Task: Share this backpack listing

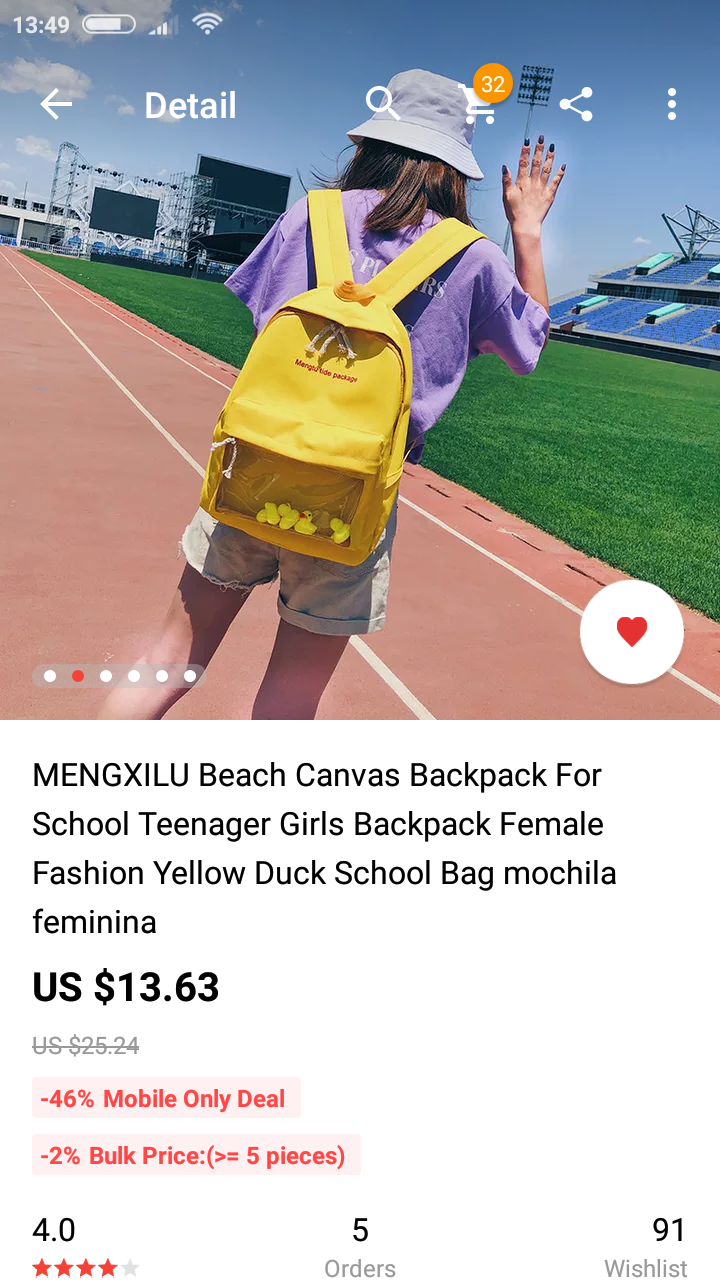Action: pos(576,104)
